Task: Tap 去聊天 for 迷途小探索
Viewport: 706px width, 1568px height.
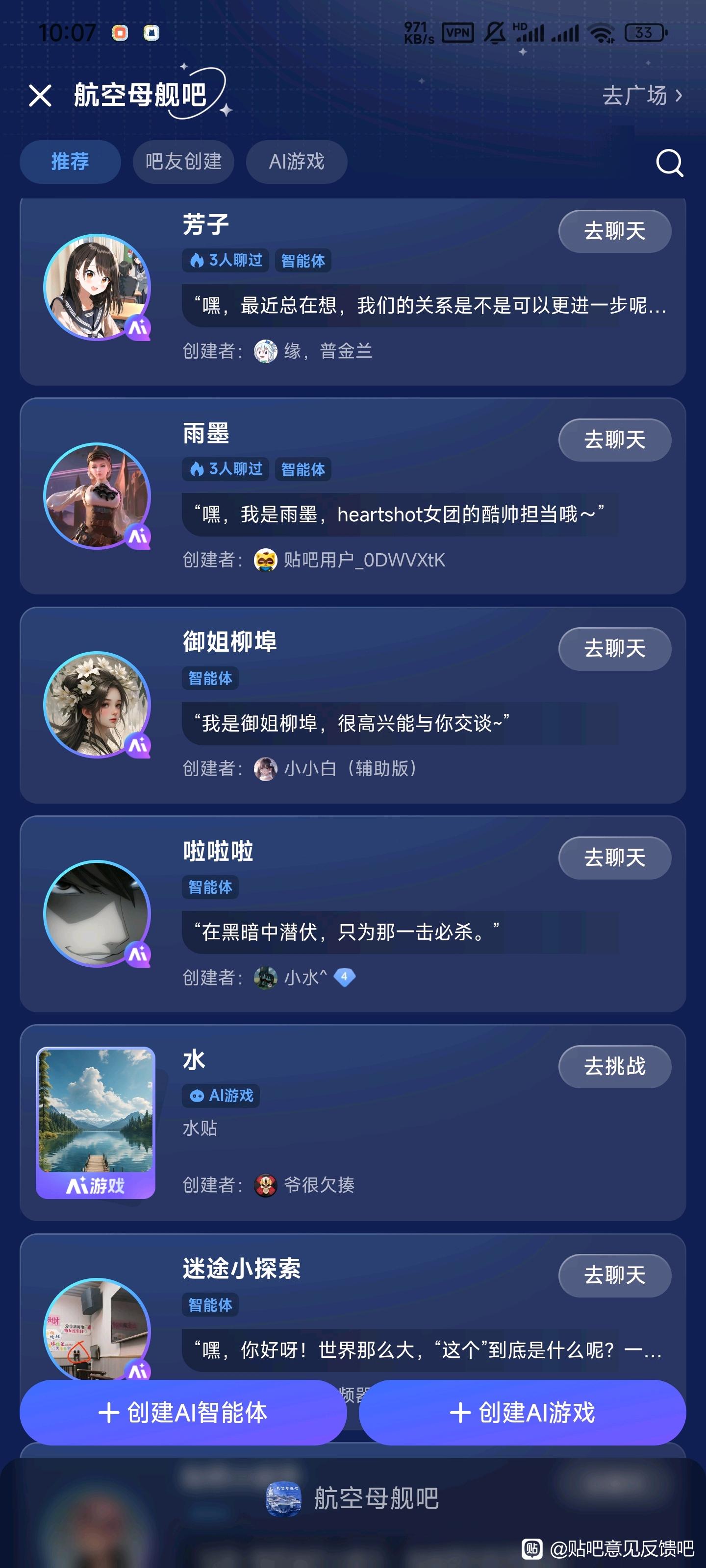Action: point(614,1275)
